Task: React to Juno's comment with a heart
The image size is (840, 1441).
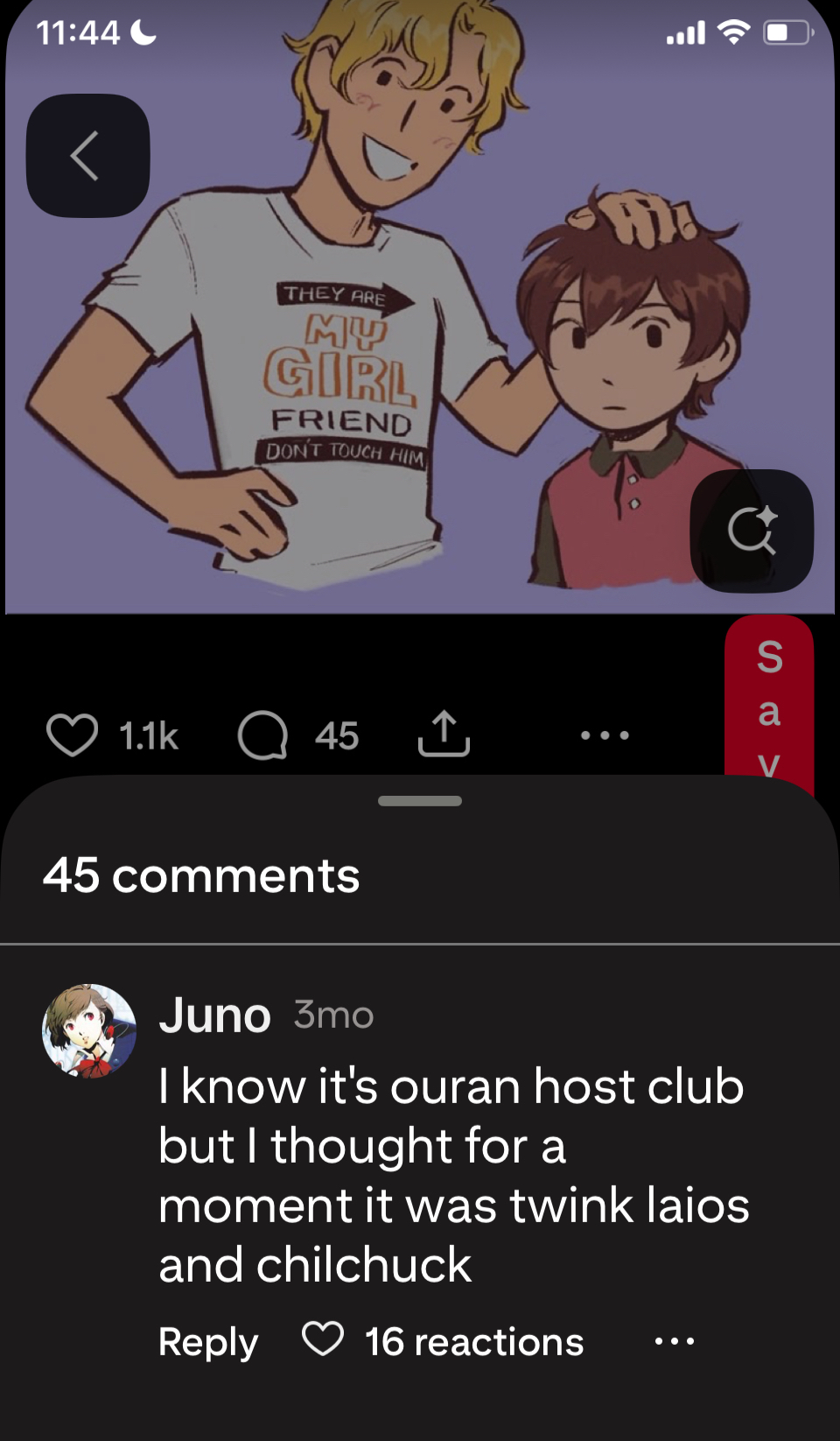Action: 323,1339
